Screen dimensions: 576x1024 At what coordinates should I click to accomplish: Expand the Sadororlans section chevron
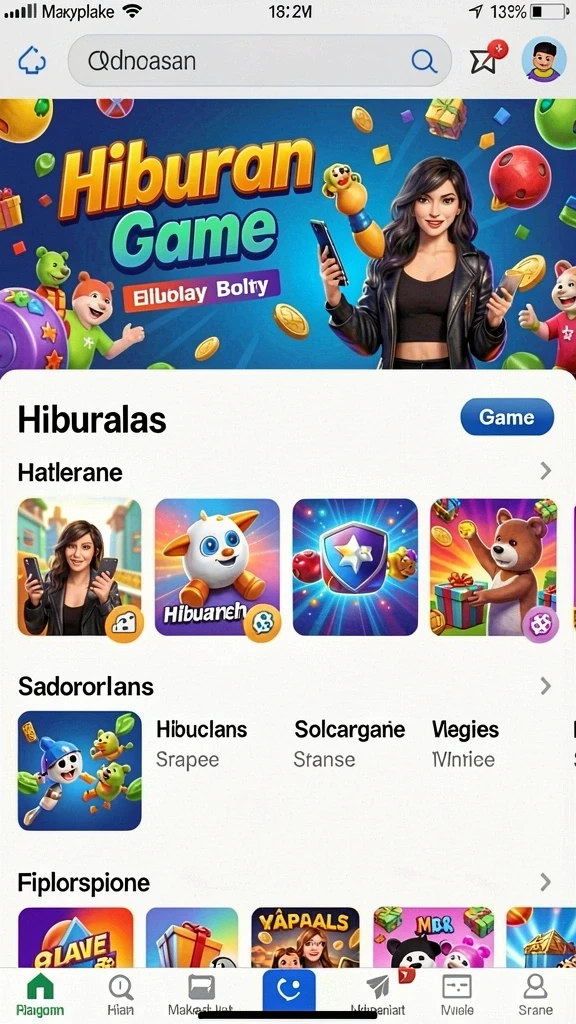(x=546, y=686)
